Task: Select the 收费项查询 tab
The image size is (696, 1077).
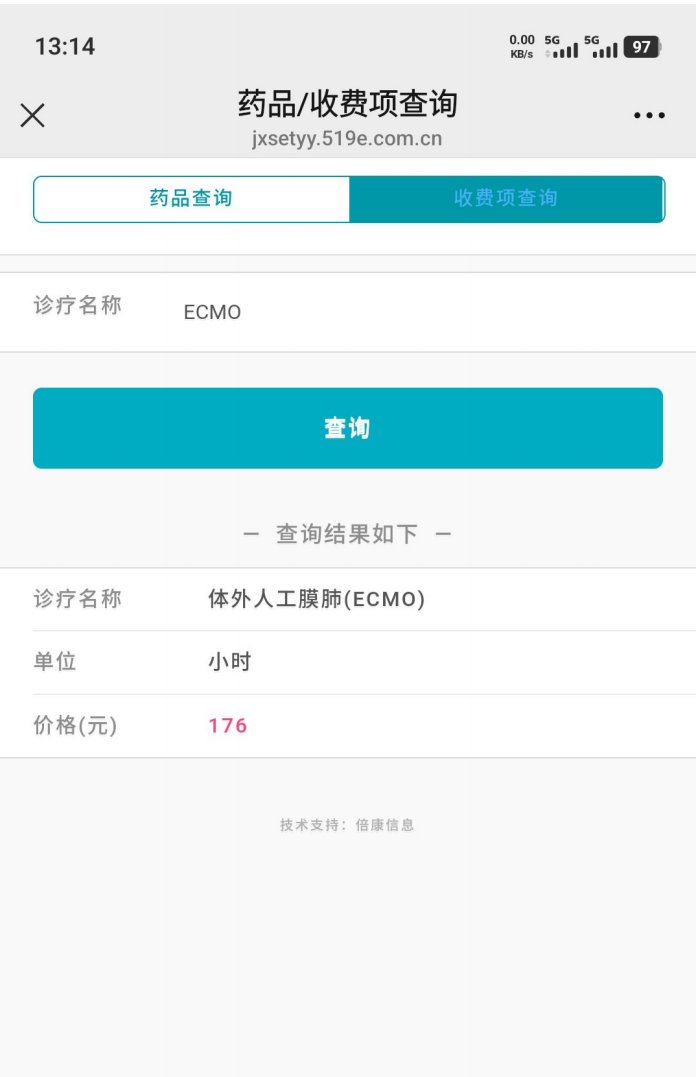Action: point(506,199)
